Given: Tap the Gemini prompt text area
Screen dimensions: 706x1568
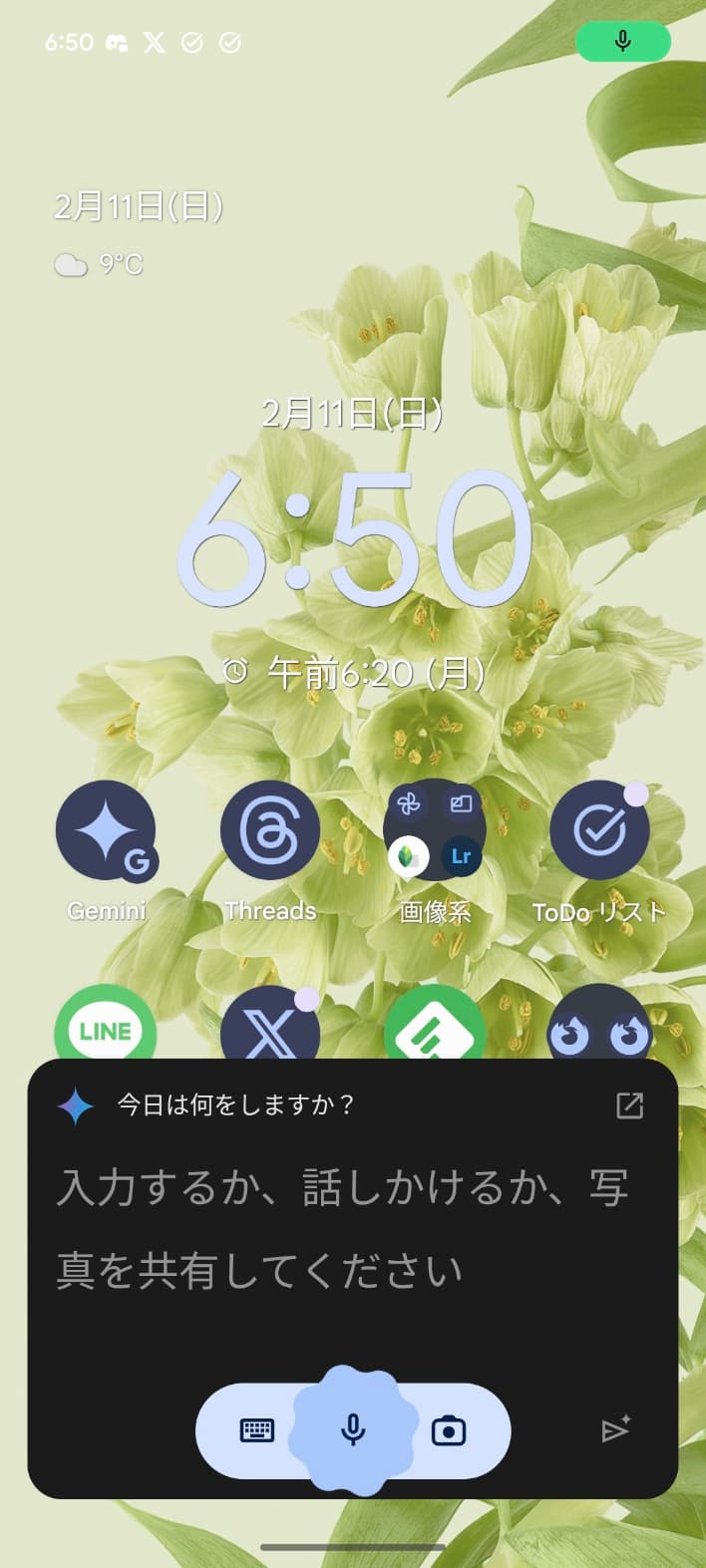Looking at the screenshot, I should coord(343,1229).
